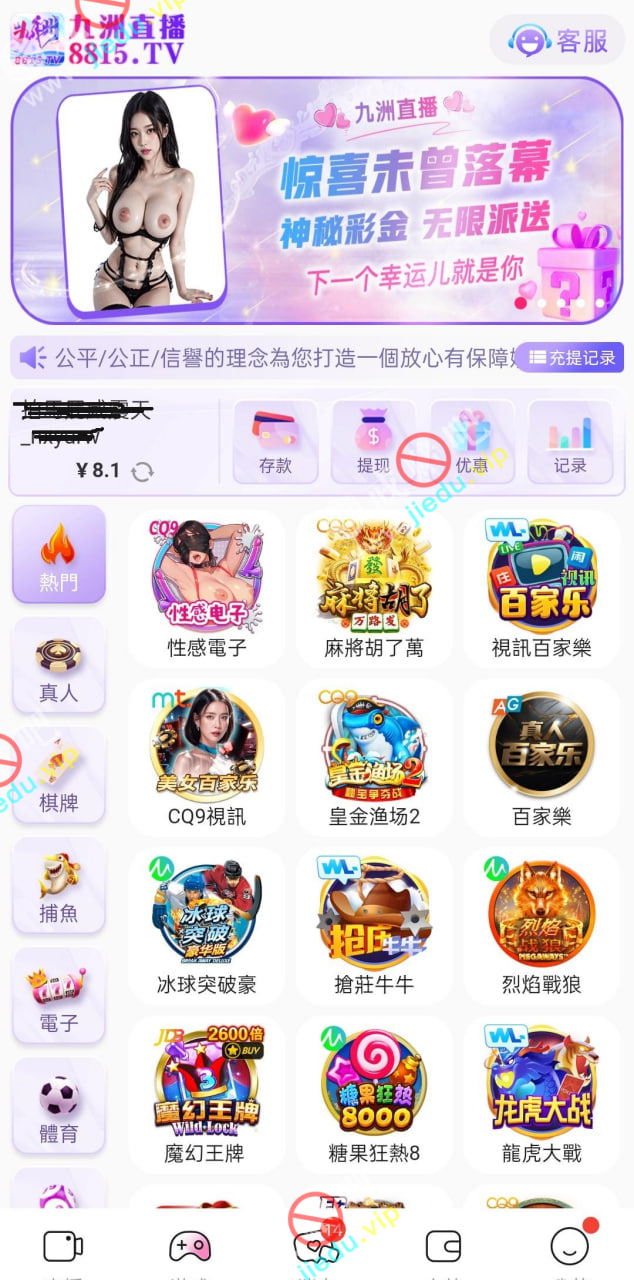The width and height of the screenshot is (634, 1280).
Task: Open the 充提记录 records button
Action: click(570, 357)
